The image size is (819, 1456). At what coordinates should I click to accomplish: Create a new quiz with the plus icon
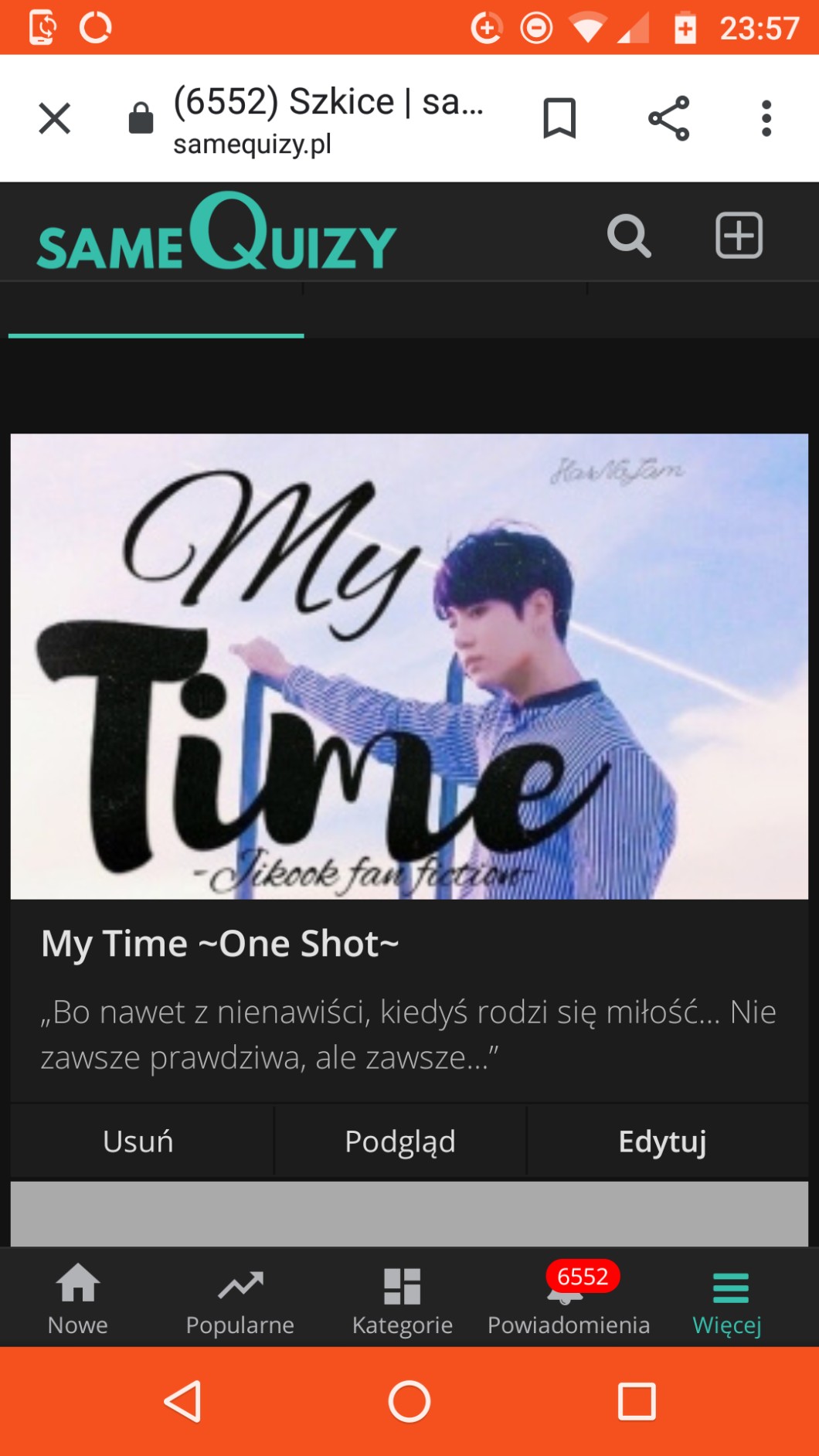coord(739,235)
